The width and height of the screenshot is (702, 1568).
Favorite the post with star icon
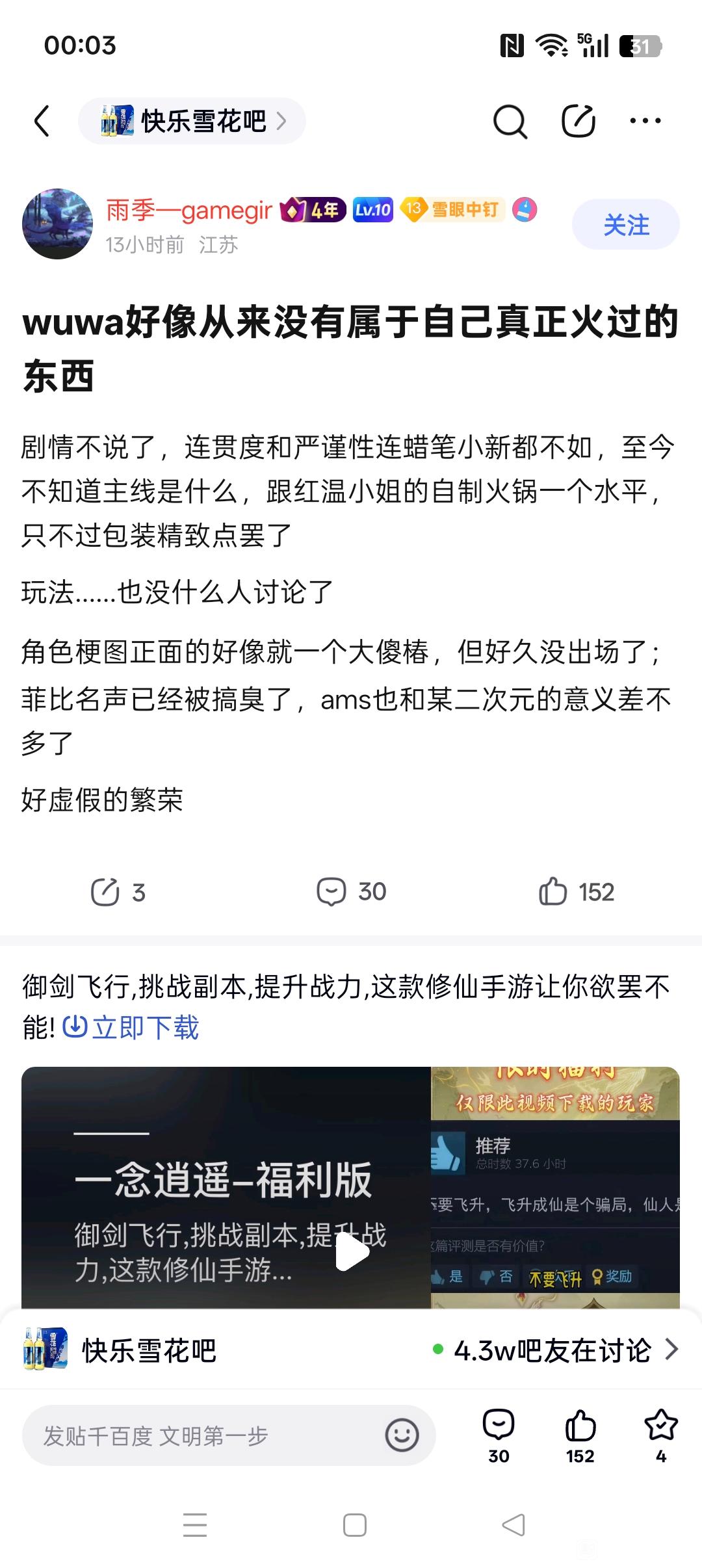pyautogui.click(x=660, y=1435)
